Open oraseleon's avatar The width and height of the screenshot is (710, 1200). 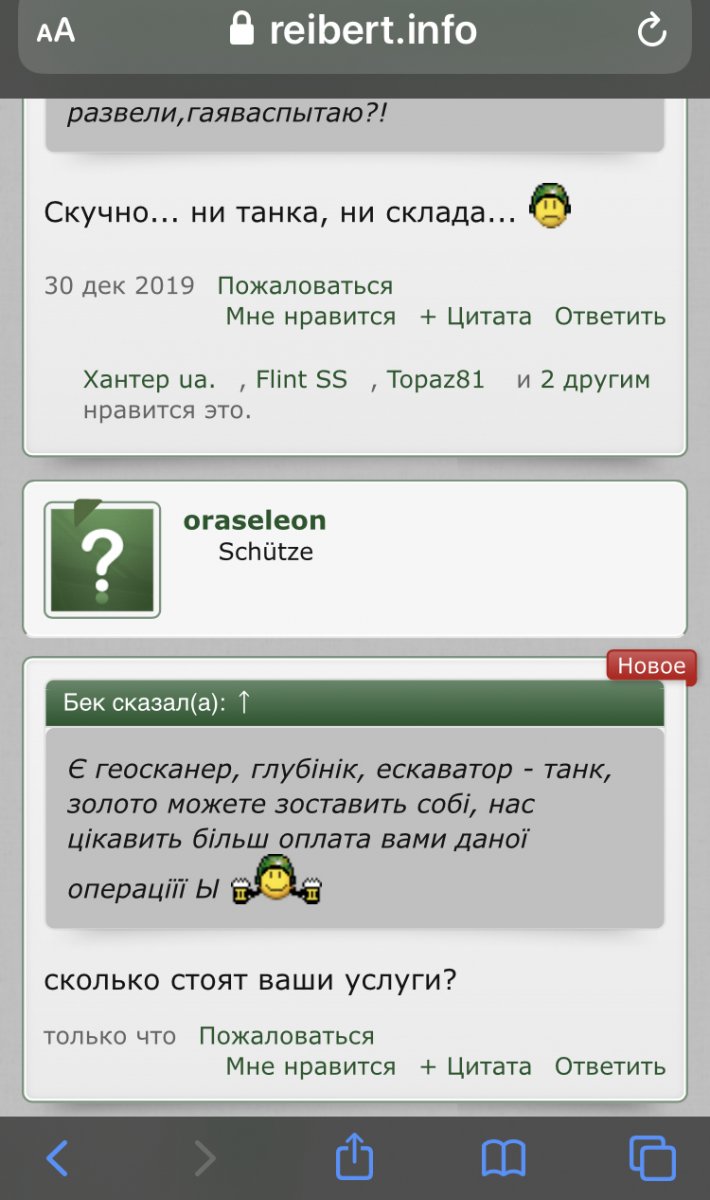102,560
